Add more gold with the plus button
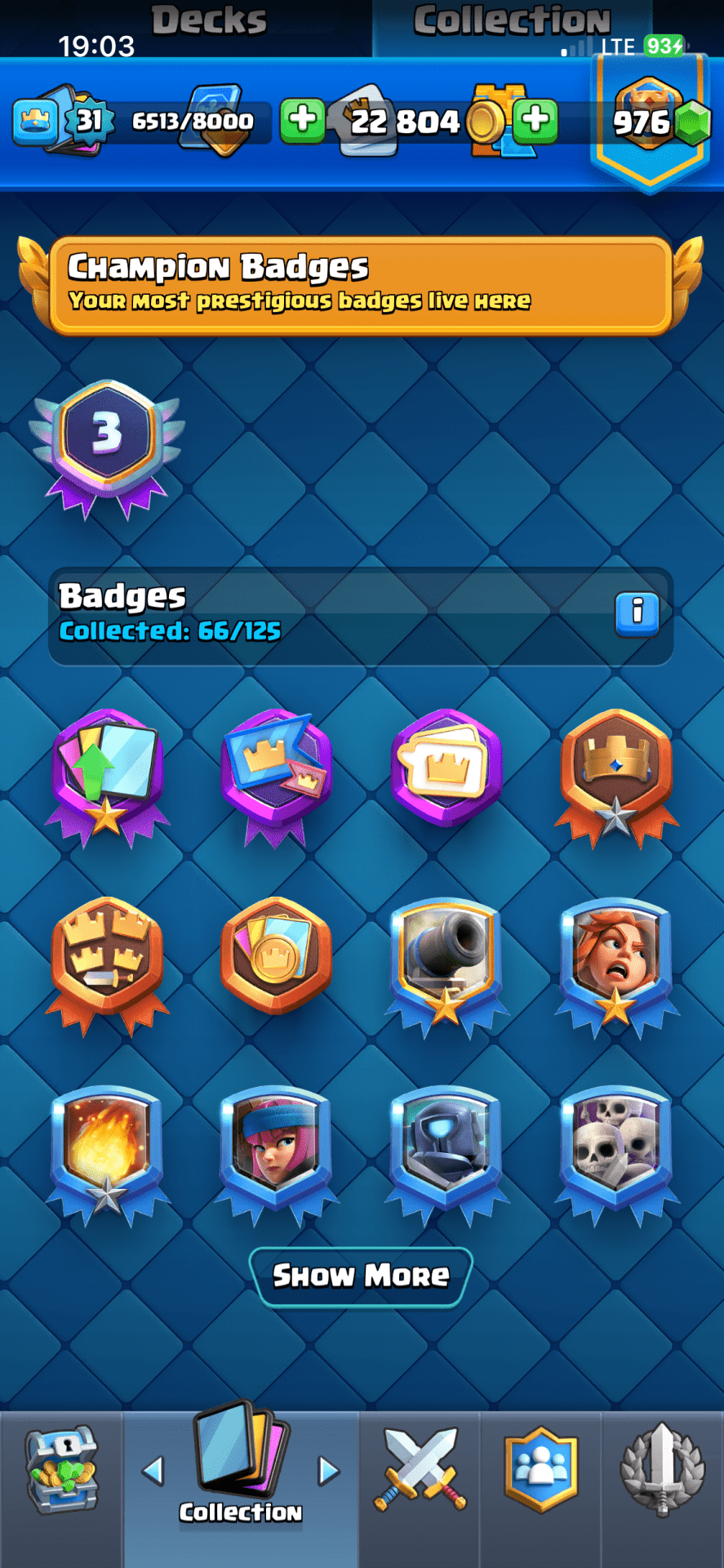 coord(535,121)
